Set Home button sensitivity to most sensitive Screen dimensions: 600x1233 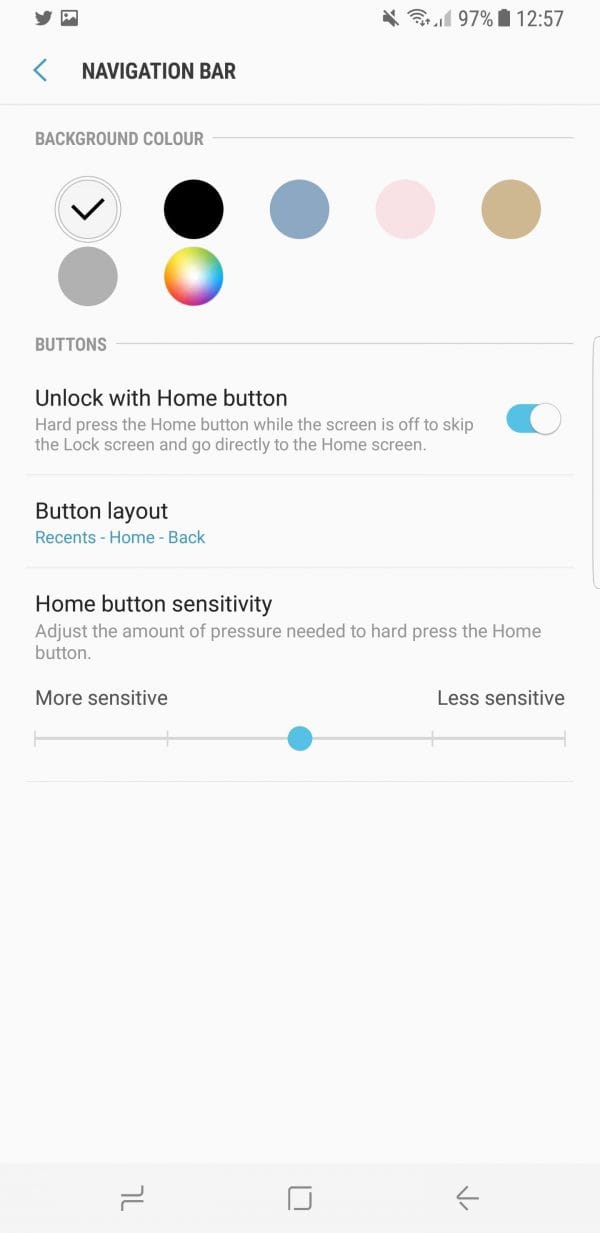click(x=36, y=739)
